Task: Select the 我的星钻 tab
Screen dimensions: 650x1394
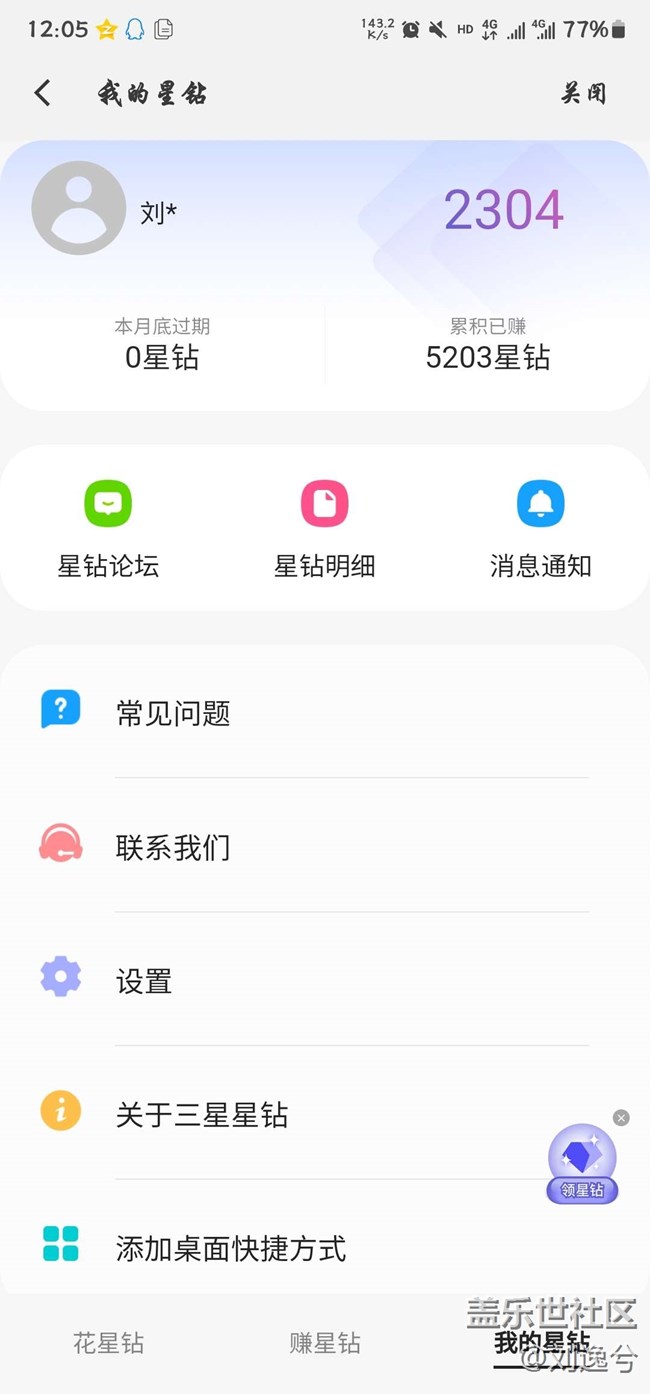Action: [541, 1343]
